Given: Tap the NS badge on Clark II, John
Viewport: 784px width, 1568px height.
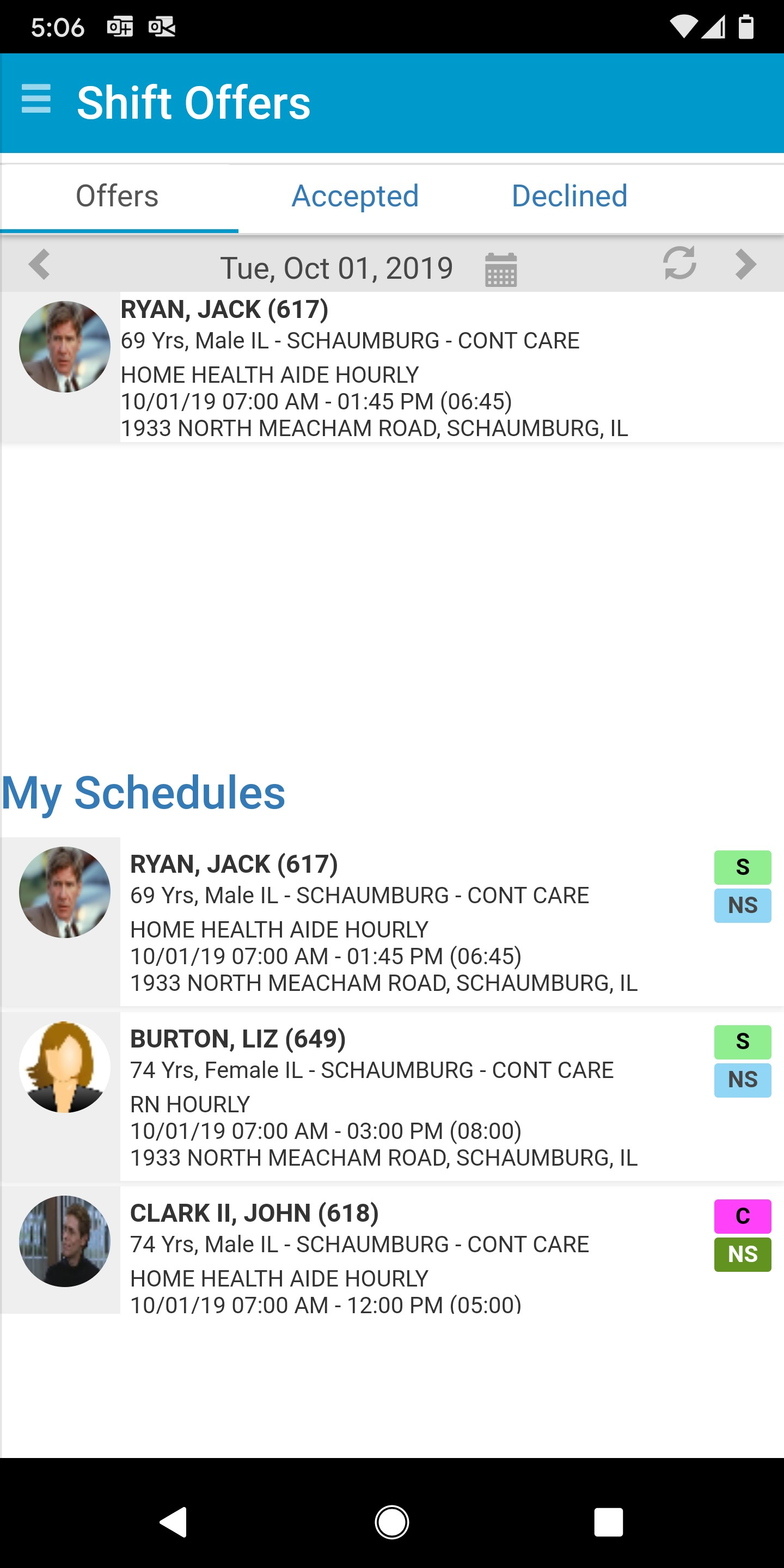Looking at the screenshot, I should coord(743,1254).
